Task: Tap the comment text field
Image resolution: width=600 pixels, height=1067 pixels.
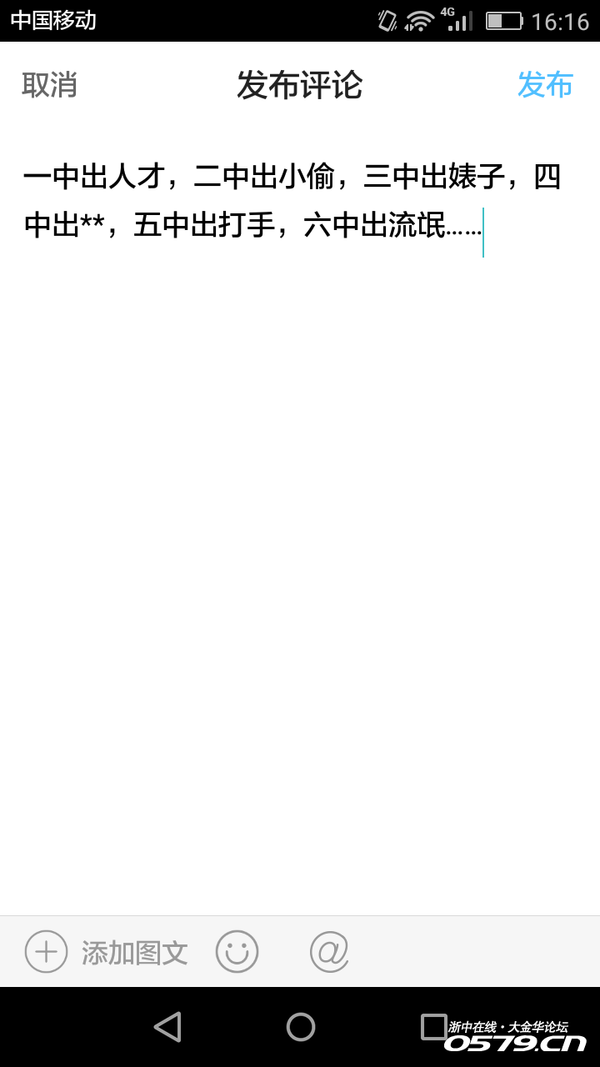Action: point(300,400)
